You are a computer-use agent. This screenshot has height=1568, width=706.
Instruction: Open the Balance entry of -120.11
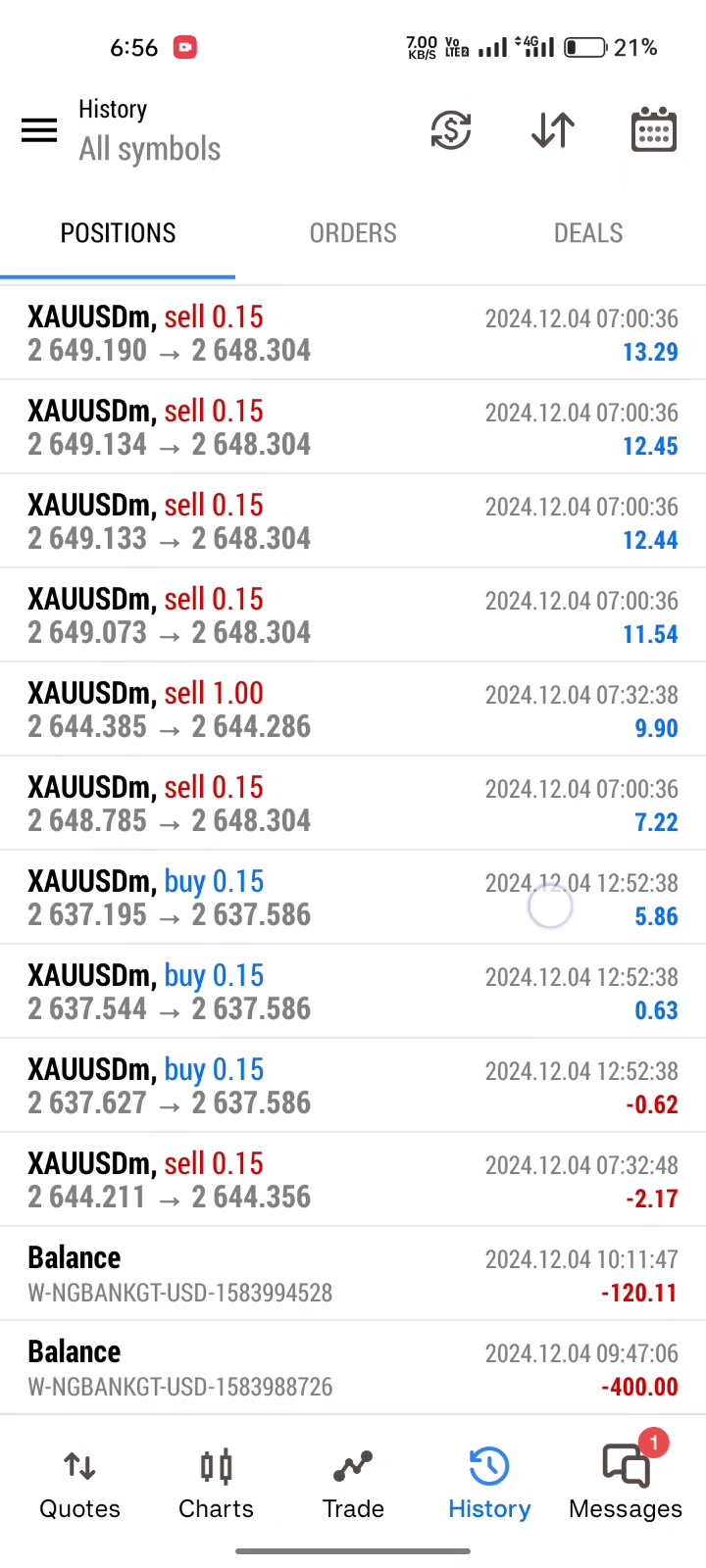tap(353, 1274)
